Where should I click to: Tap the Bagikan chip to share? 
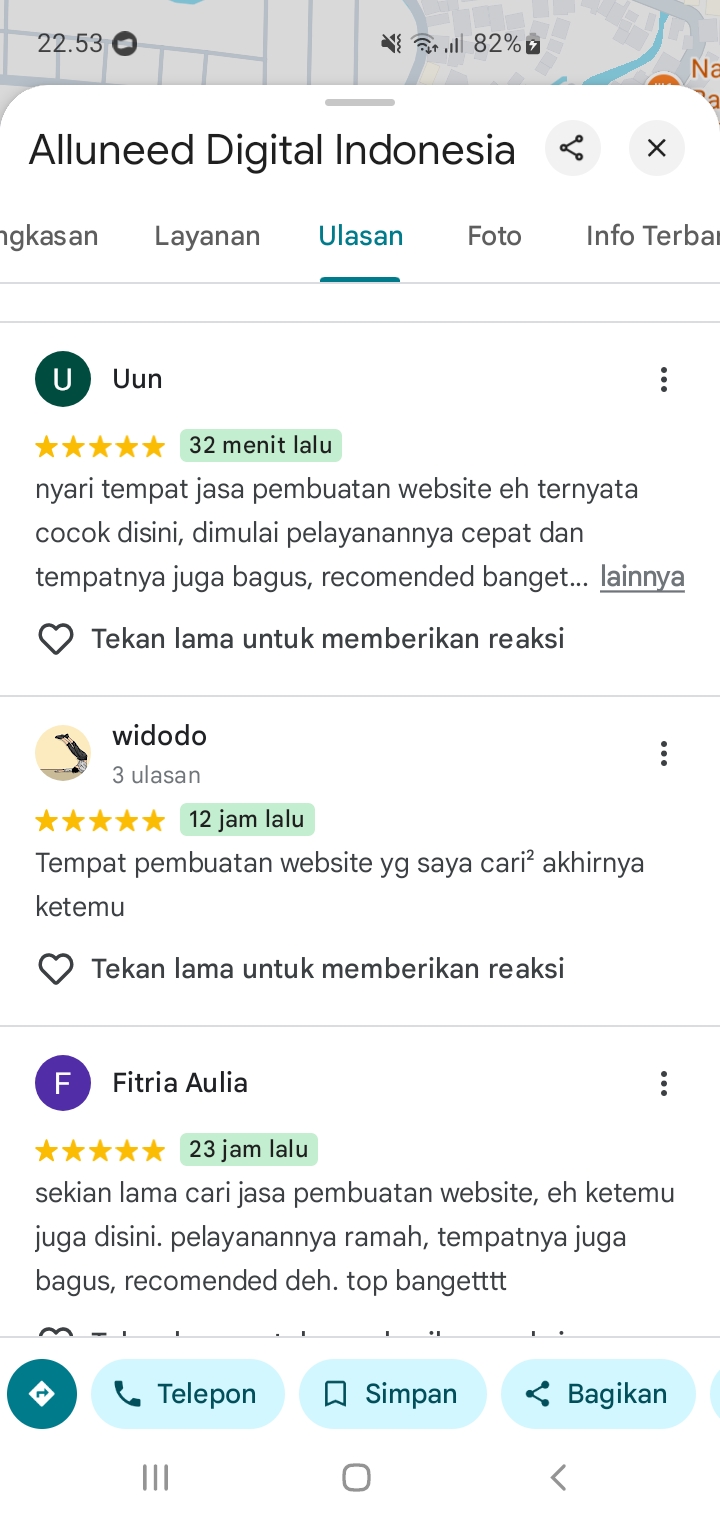[598, 1394]
